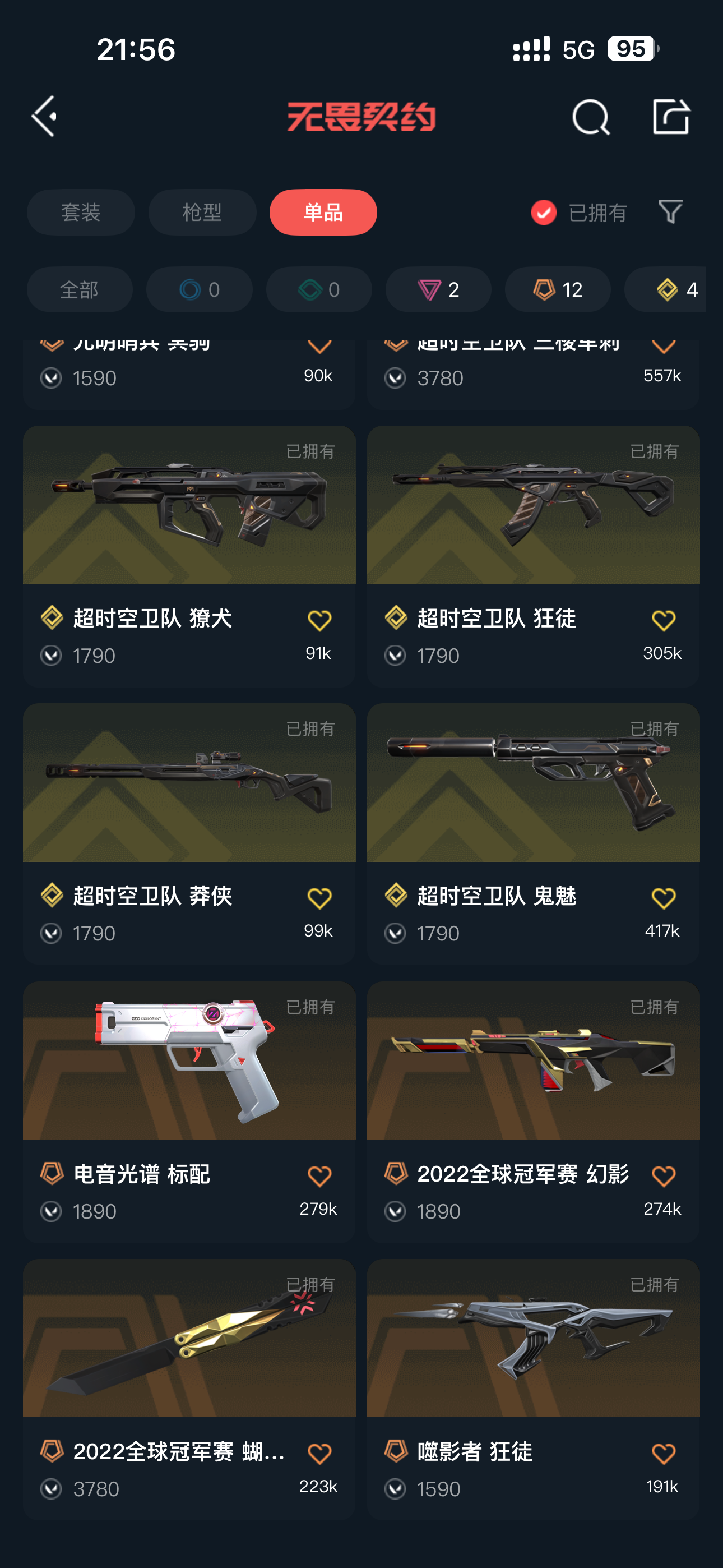Go back using the top-left arrow
Screen dimensions: 723x1568
pyautogui.click(x=44, y=116)
